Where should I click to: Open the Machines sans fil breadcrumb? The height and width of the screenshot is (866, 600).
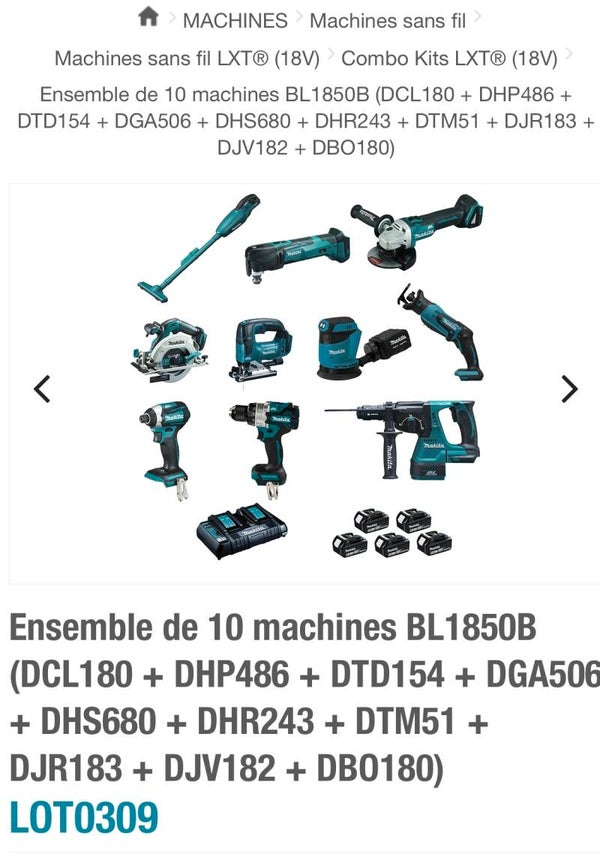388,20
